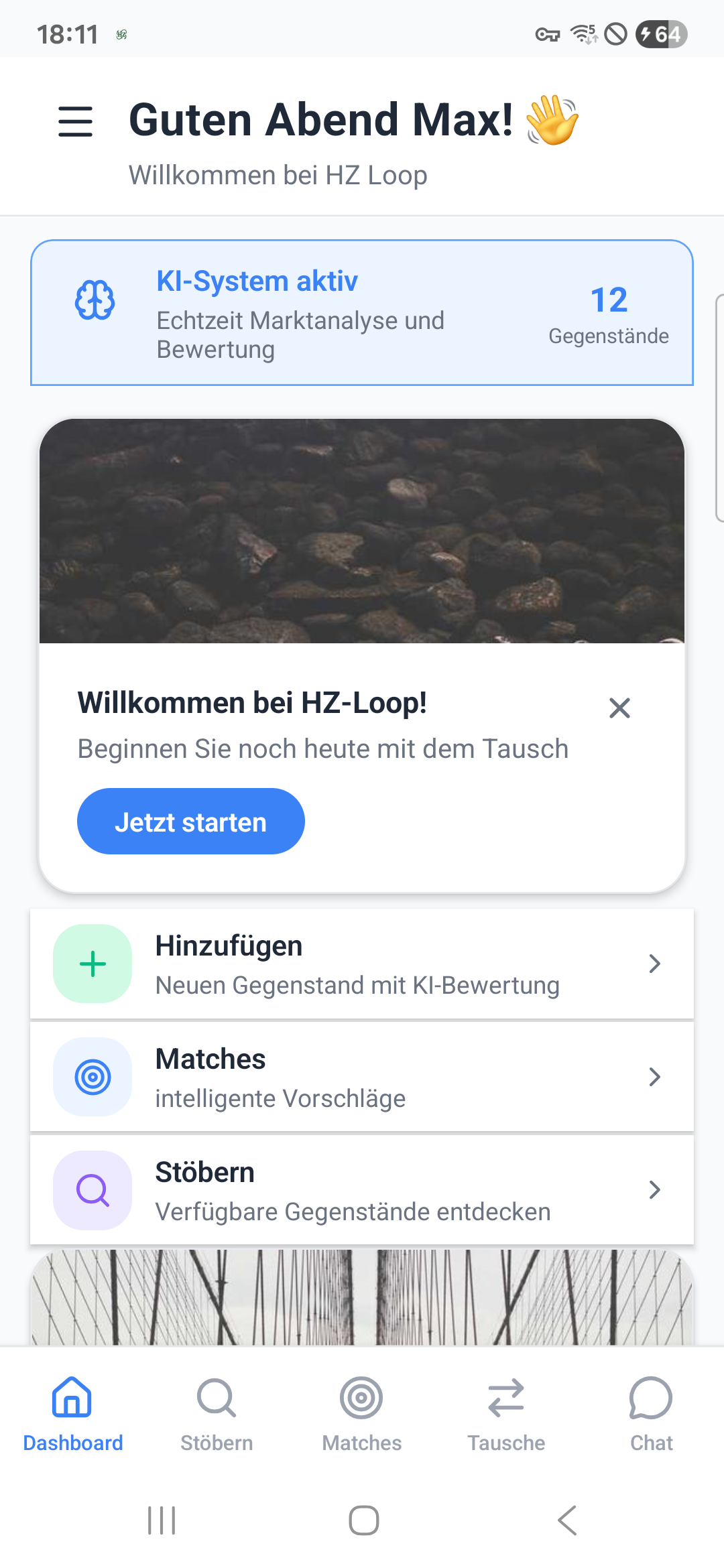
Task: Open the Tausche exchange-arrows icon
Action: (506, 1399)
